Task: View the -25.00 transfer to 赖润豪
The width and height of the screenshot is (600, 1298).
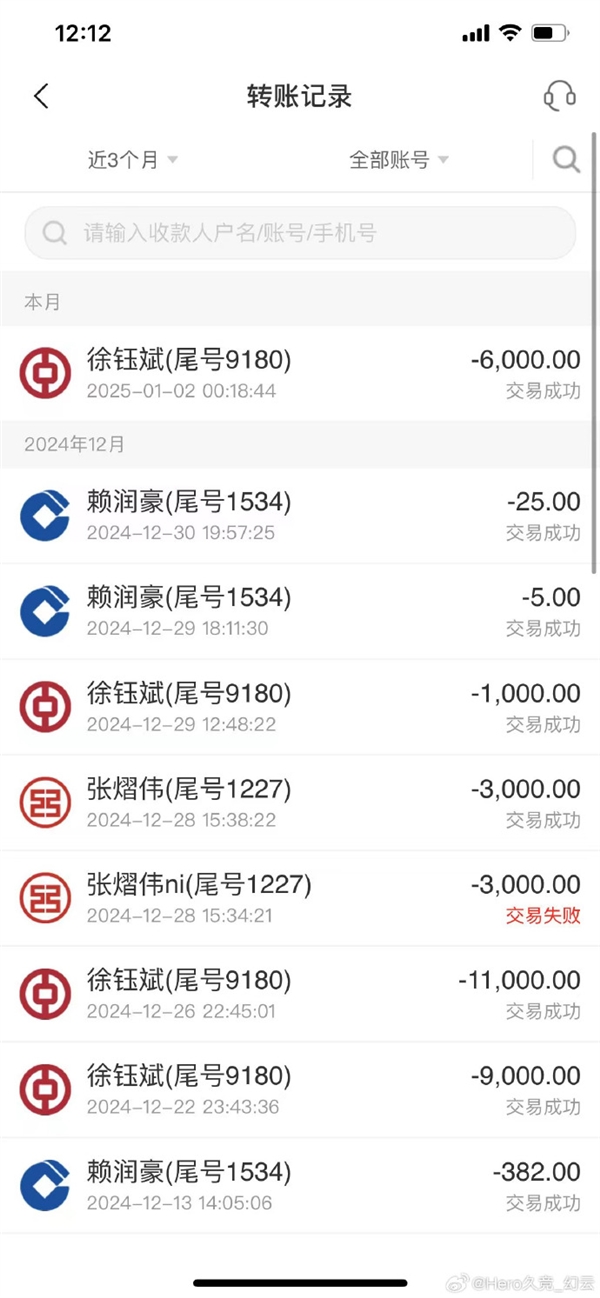Action: pyautogui.click(x=300, y=516)
